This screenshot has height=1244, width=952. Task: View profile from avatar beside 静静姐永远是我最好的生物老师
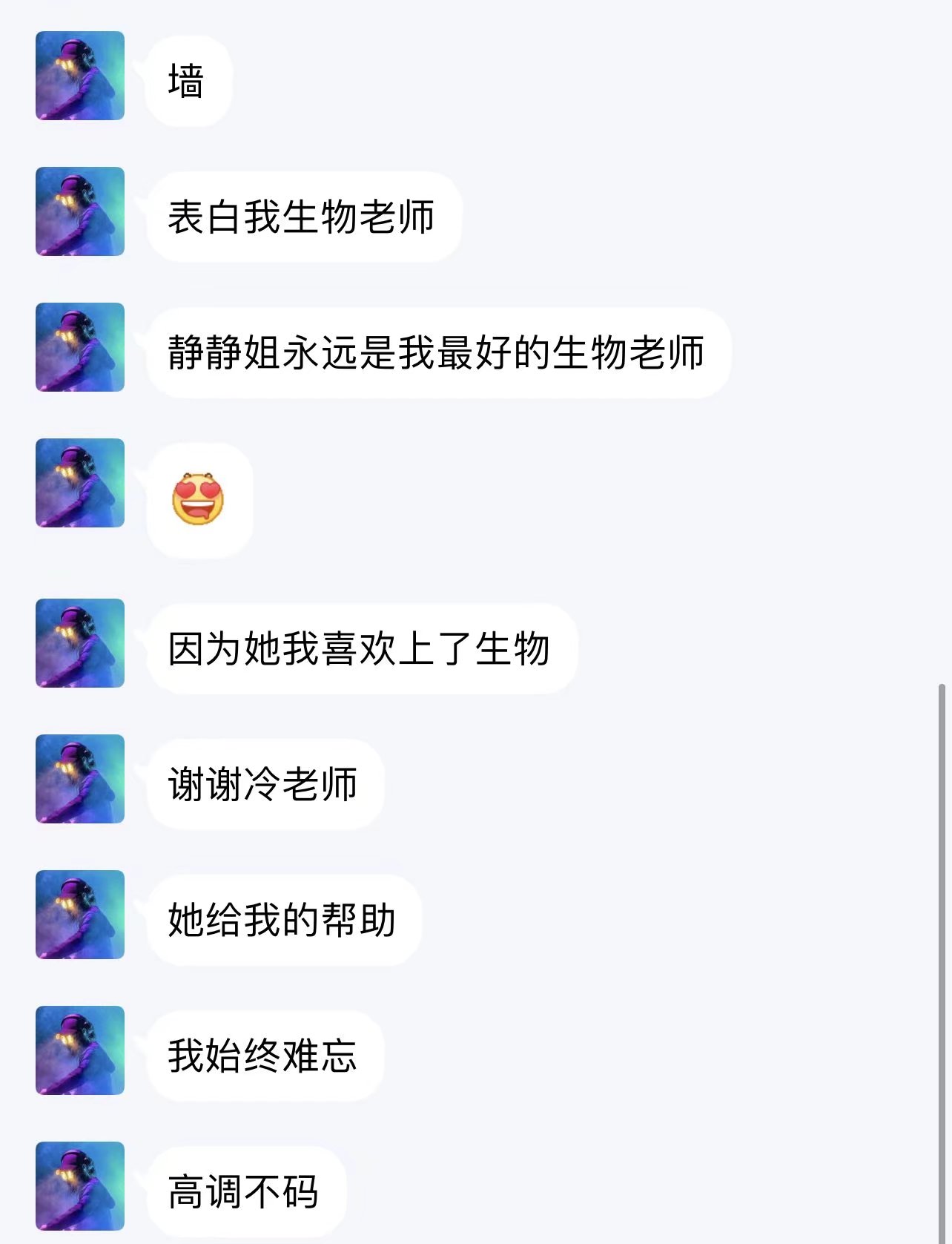pyautogui.click(x=80, y=347)
